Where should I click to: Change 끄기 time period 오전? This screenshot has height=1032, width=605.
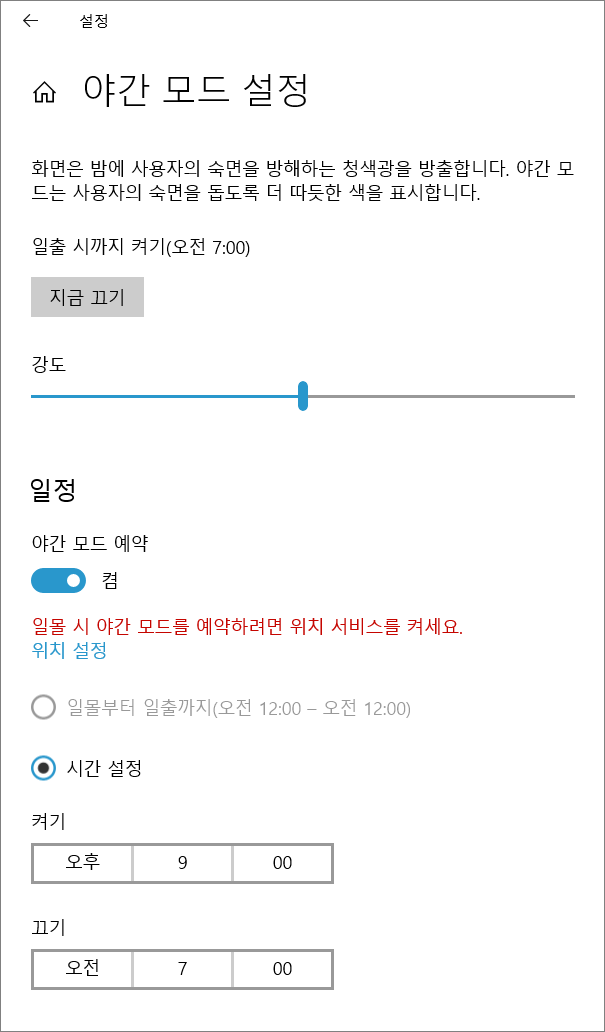point(83,968)
